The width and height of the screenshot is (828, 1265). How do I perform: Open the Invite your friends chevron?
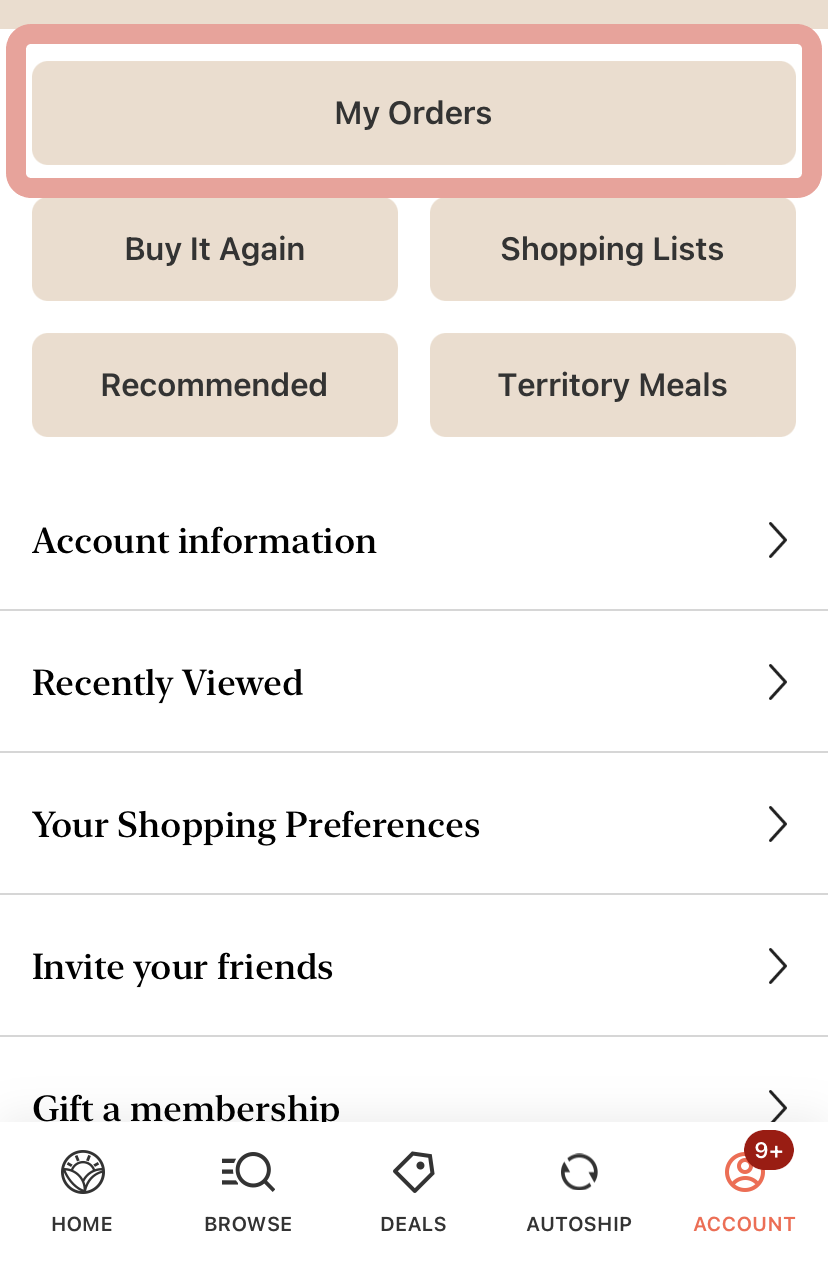tap(778, 966)
